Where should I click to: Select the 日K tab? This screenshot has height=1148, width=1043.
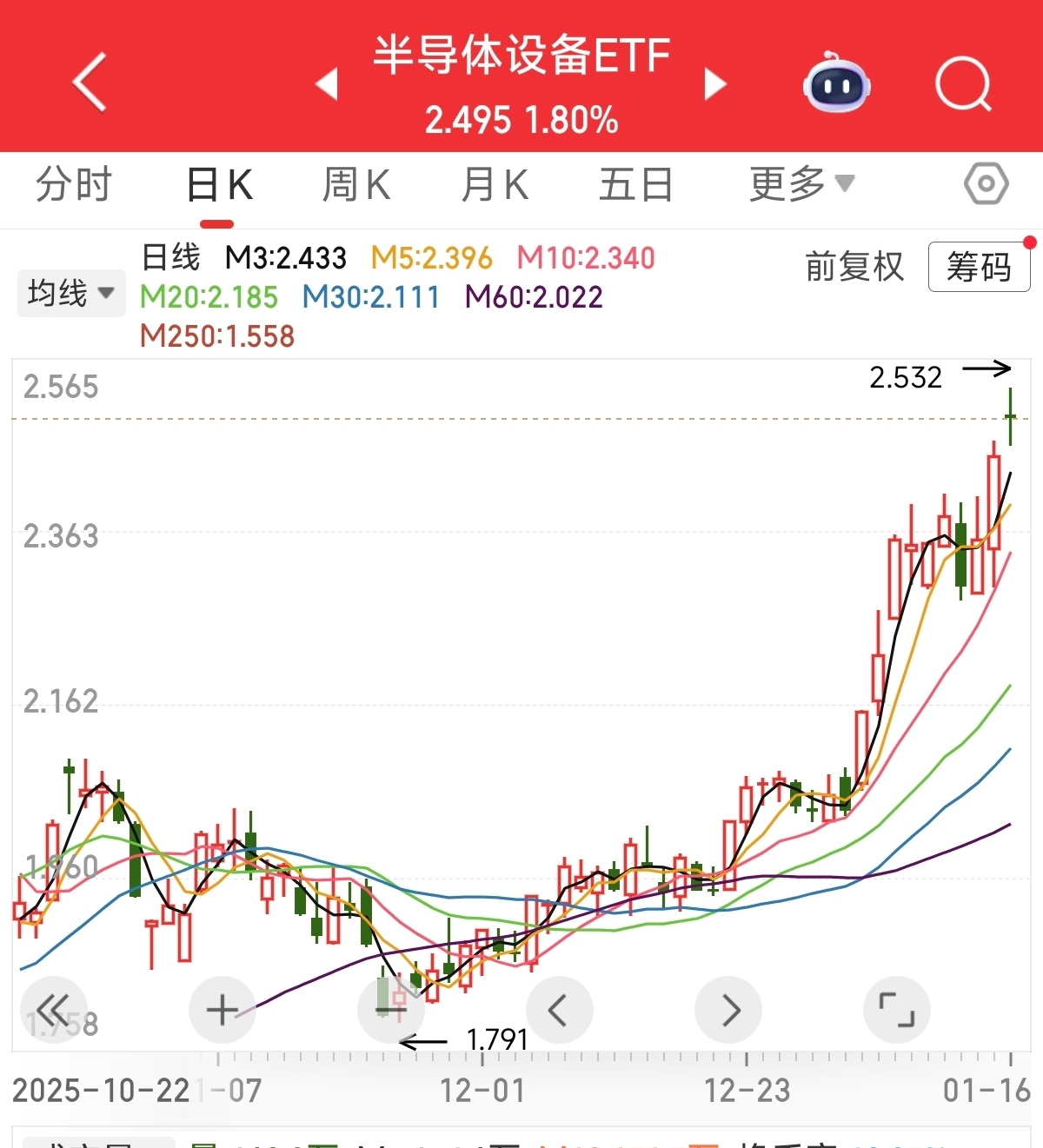click(x=219, y=185)
